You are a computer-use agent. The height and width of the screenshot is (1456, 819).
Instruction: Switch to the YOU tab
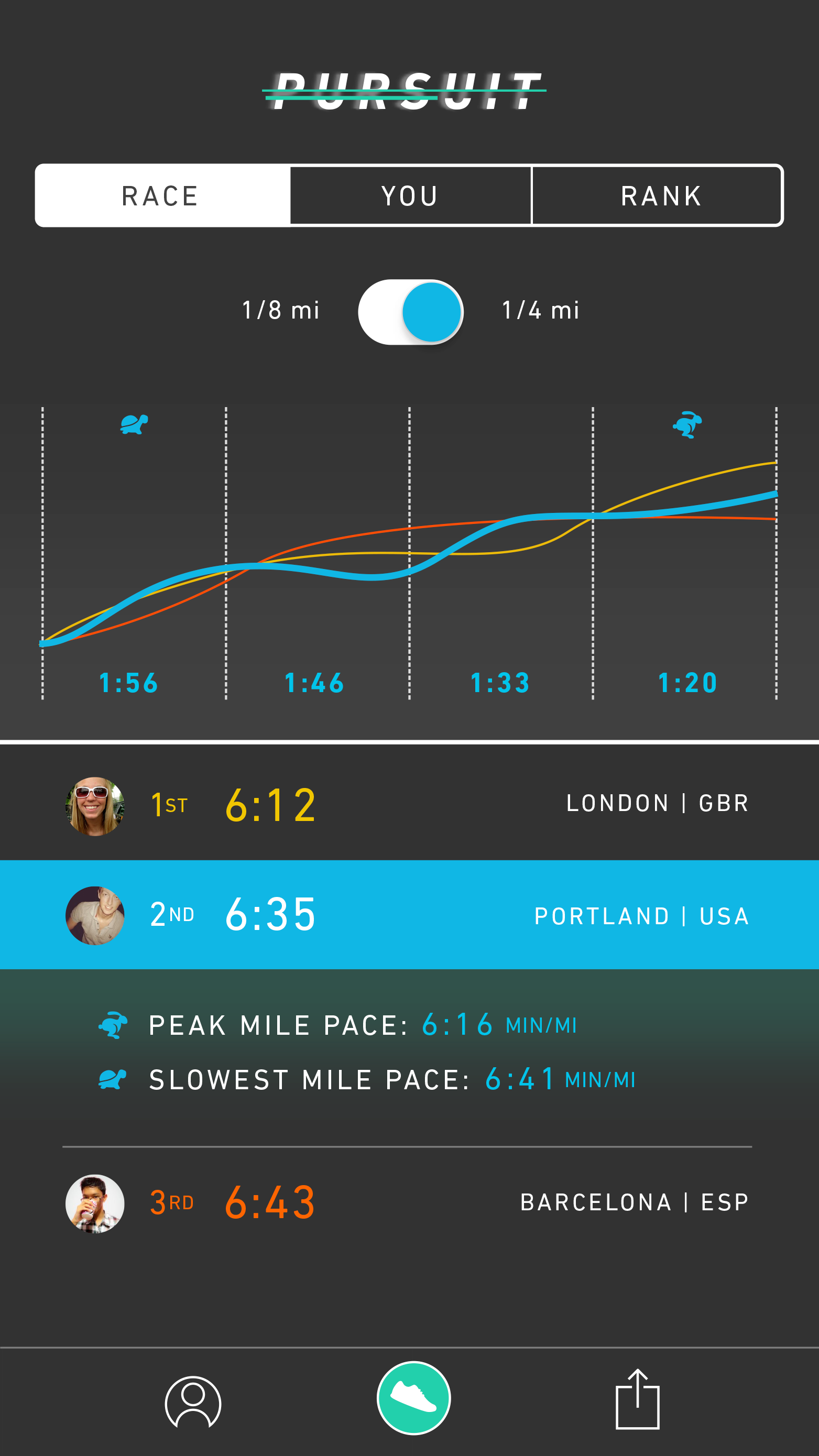coord(410,195)
